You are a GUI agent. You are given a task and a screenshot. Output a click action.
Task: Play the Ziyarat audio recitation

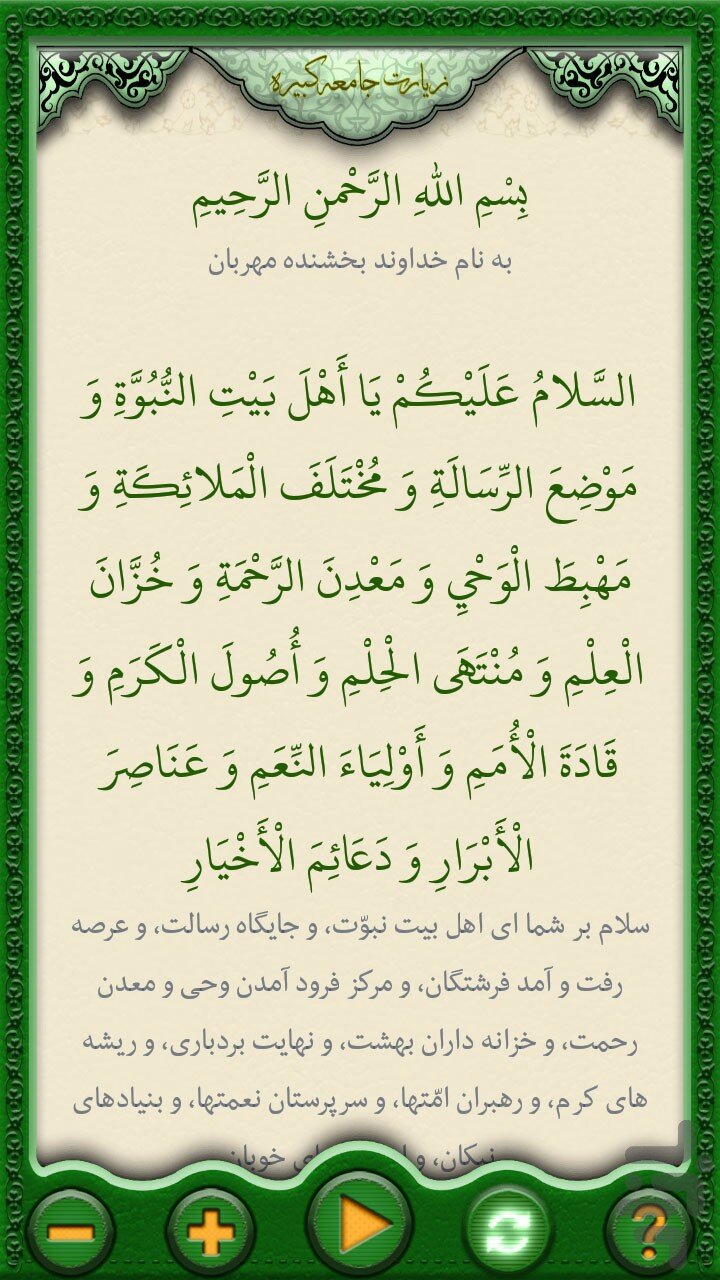(x=360, y=1225)
